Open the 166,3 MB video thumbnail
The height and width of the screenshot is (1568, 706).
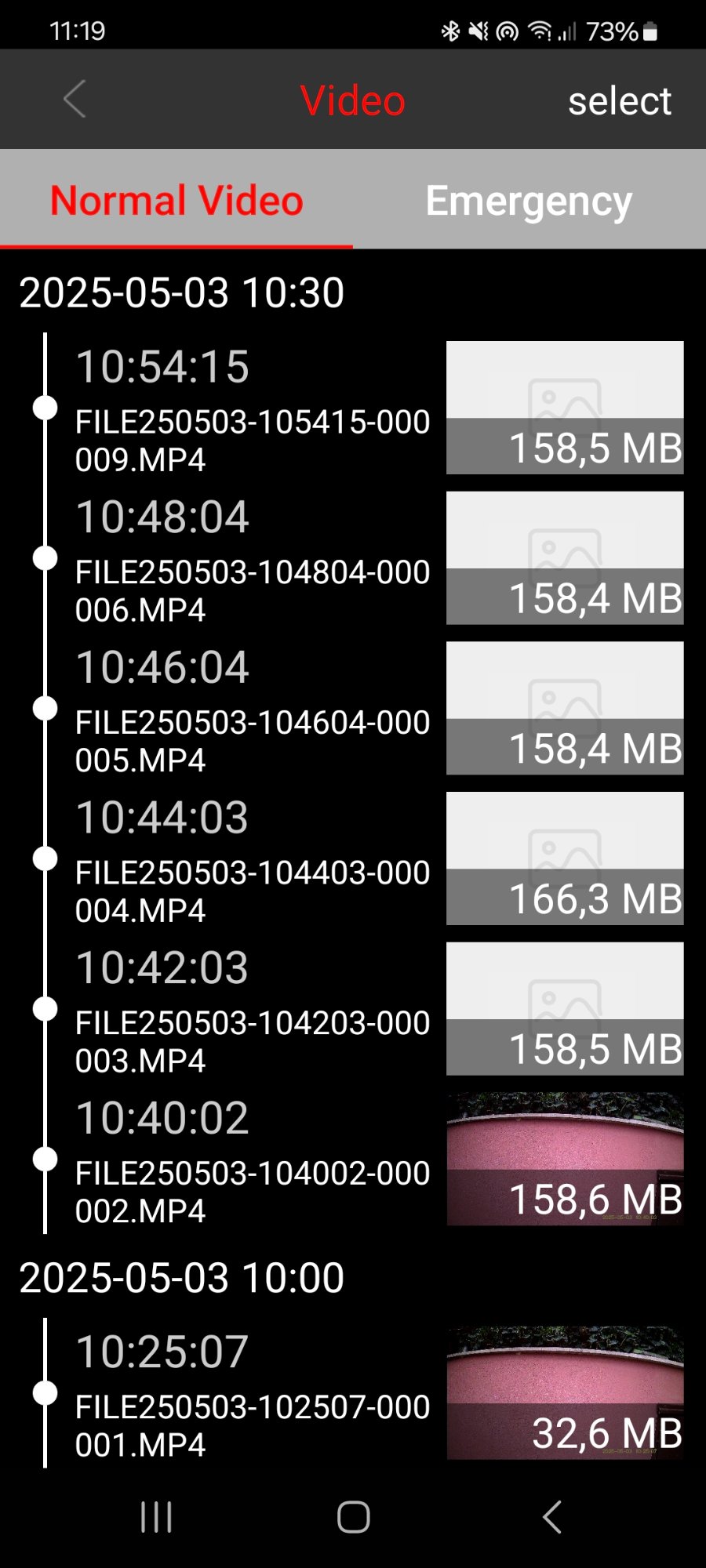tap(565, 858)
